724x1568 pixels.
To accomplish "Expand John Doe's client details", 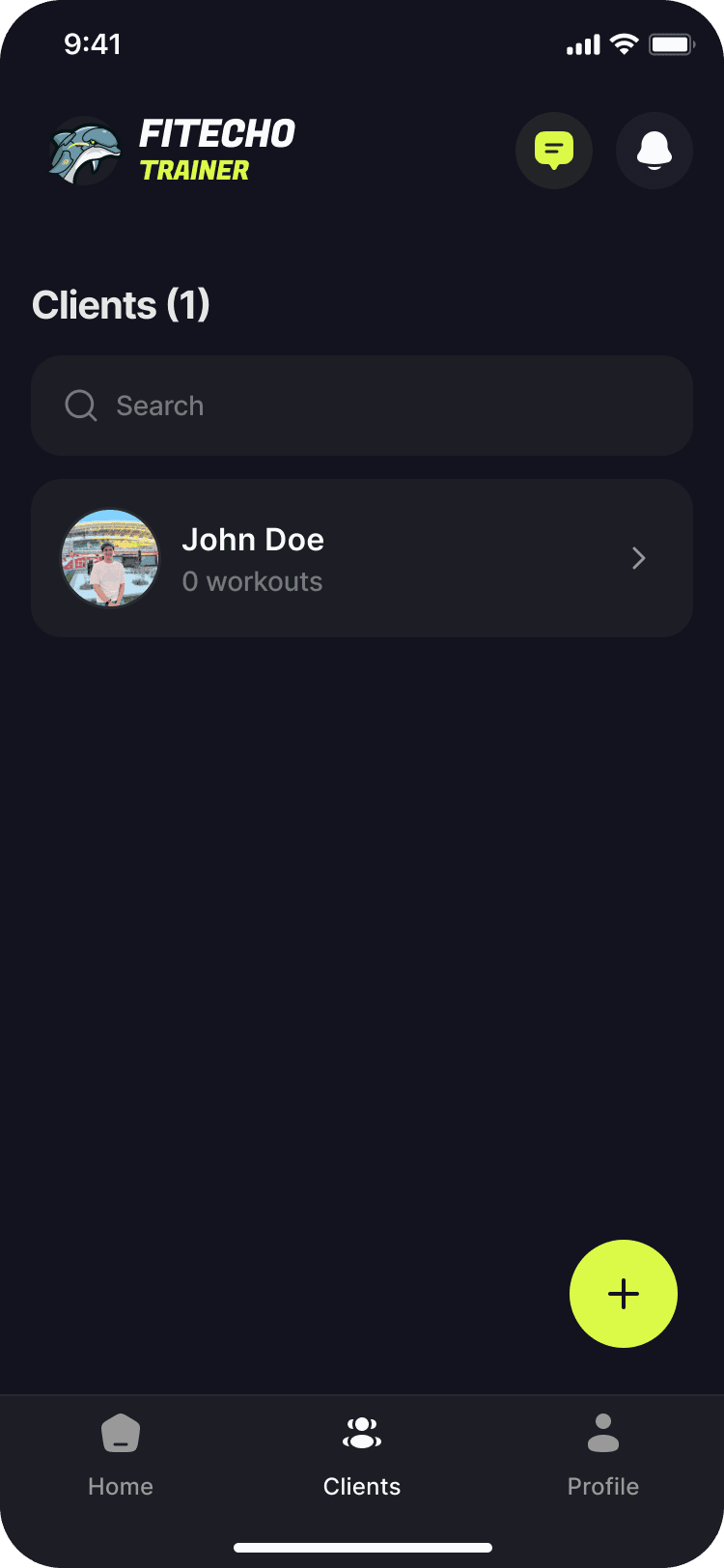I will click(362, 558).
